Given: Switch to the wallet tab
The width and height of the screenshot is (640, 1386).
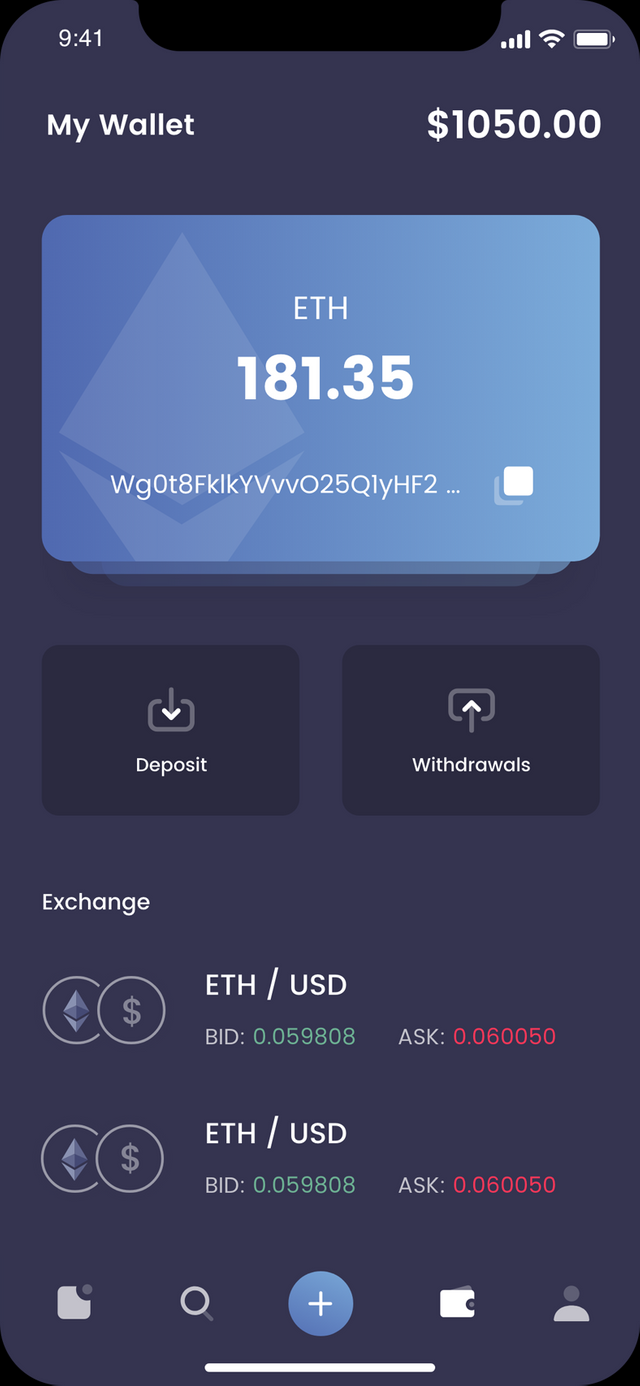Looking at the screenshot, I should [x=457, y=1304].
